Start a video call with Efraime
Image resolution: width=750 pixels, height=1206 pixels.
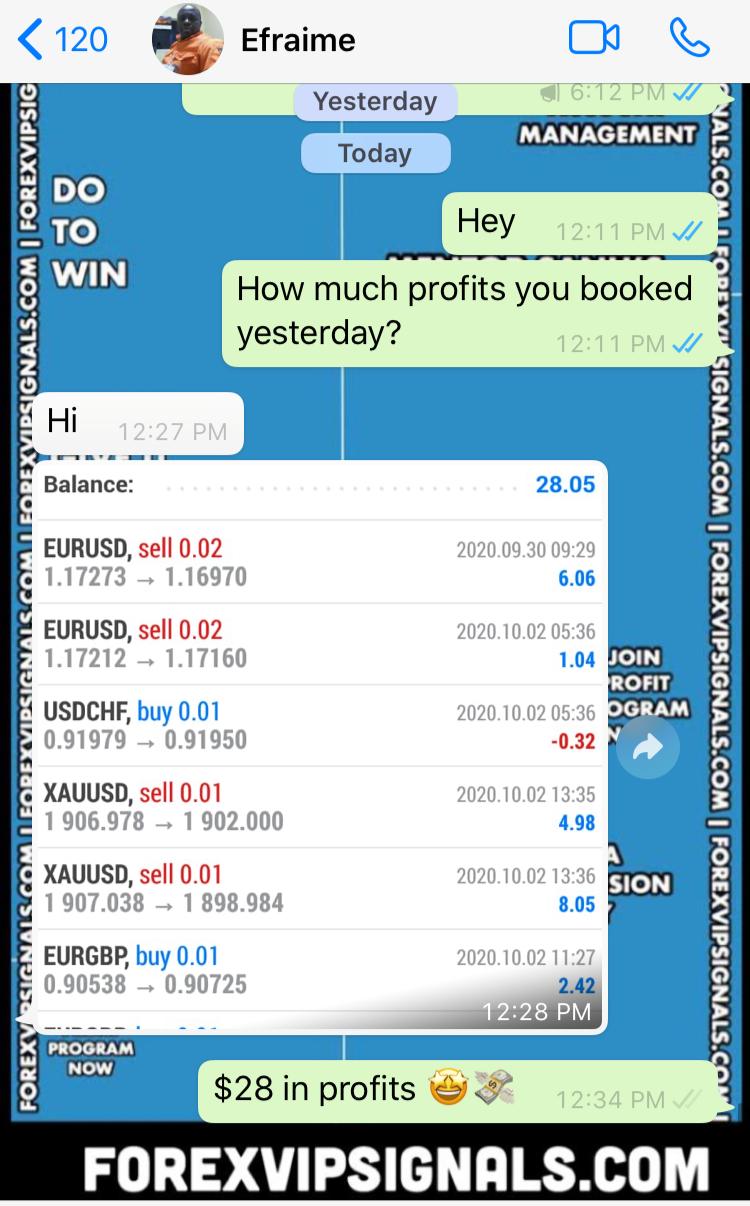(x=594, y=39)
